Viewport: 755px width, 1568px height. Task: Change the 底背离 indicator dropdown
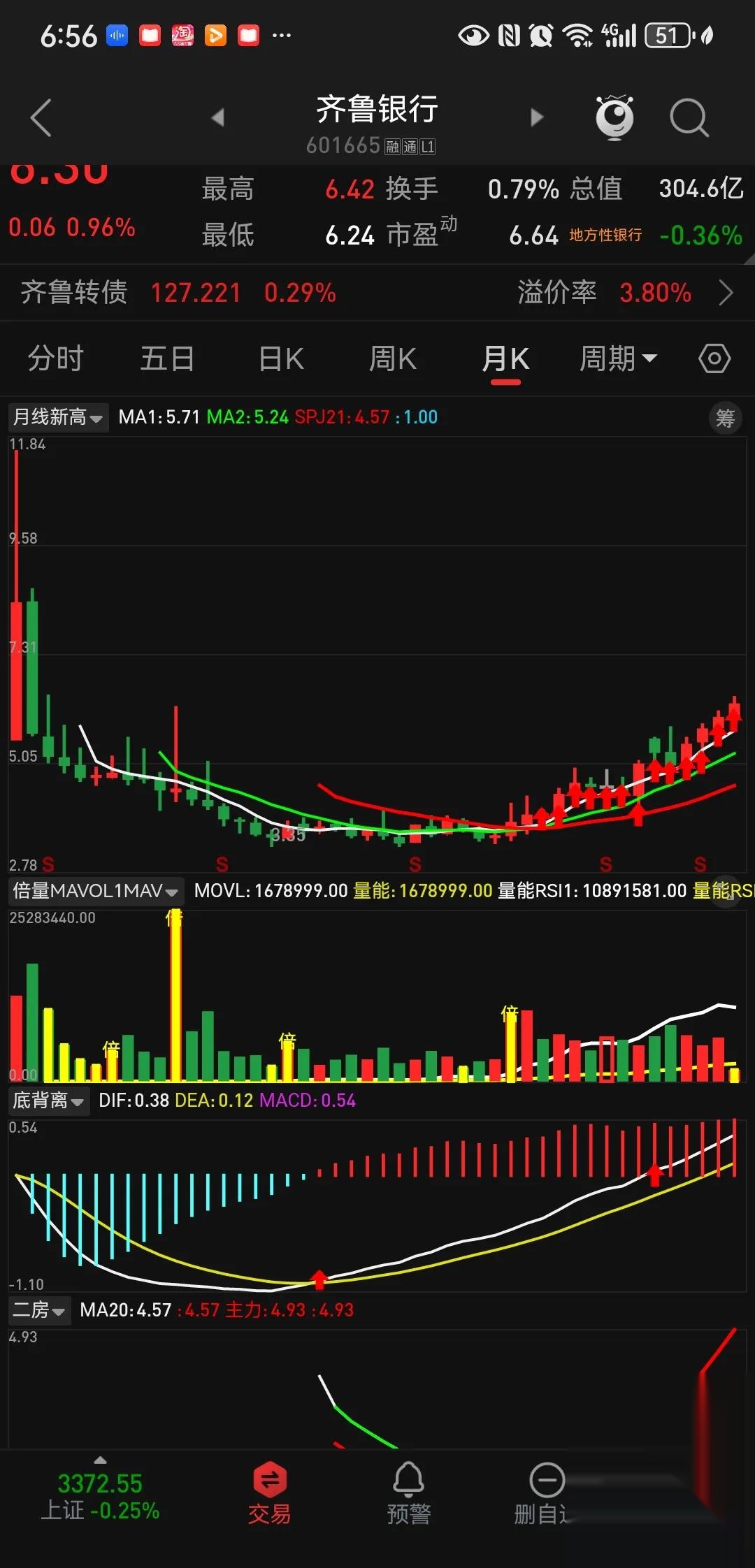click(48, 1101)
